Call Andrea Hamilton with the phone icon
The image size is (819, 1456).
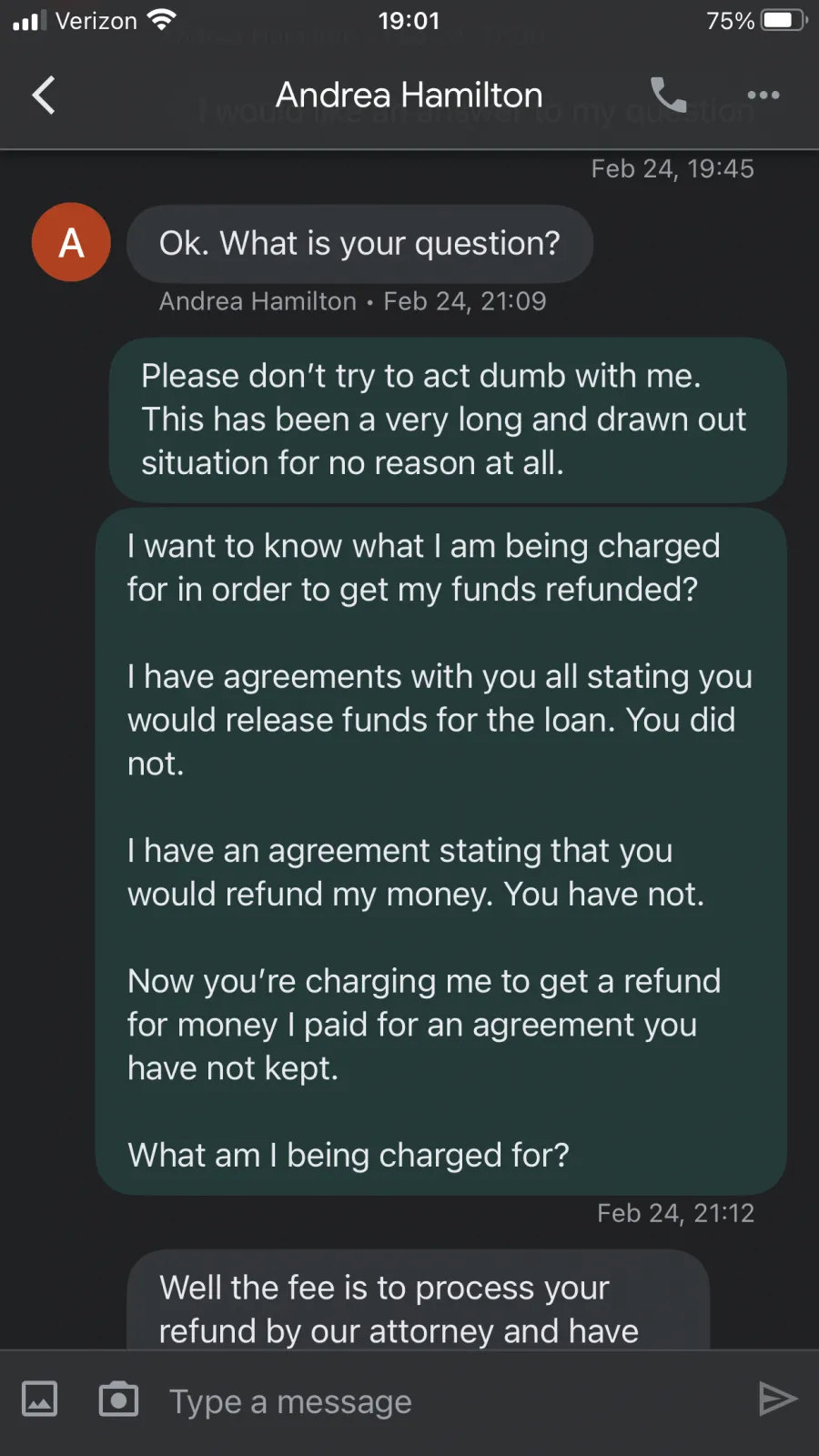(668, 95)
